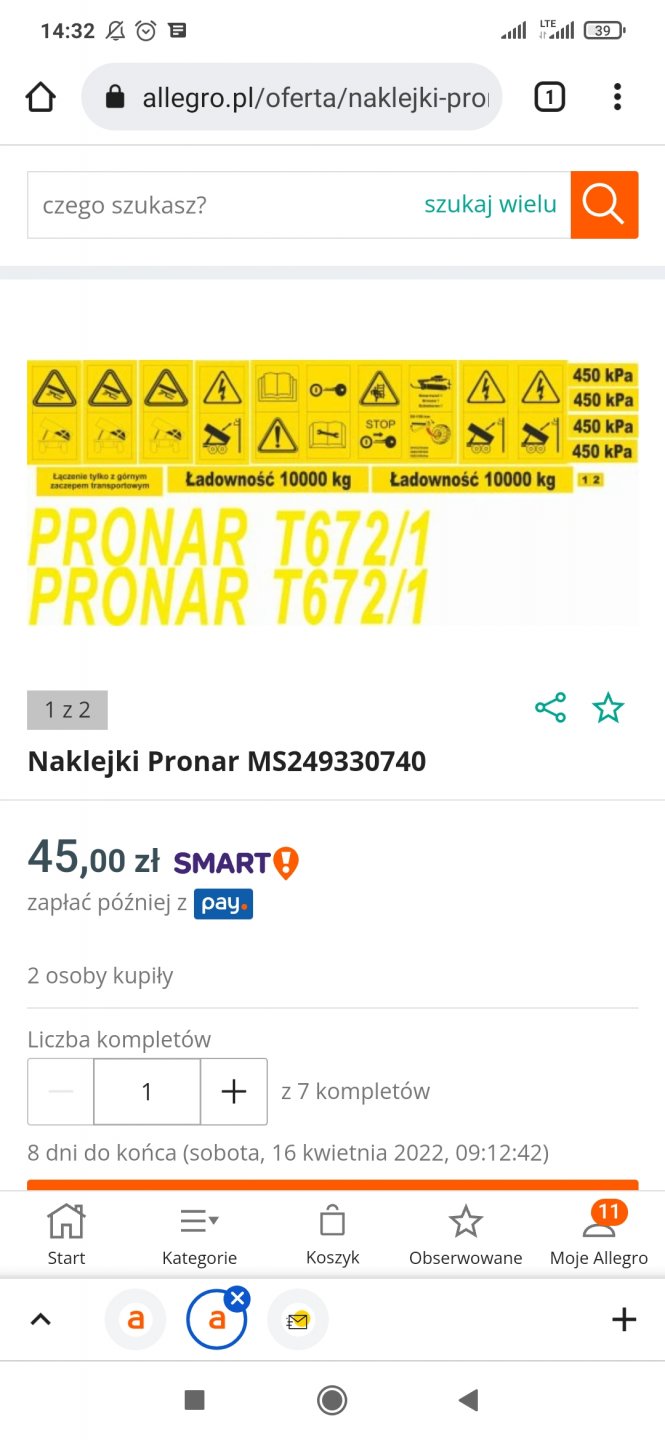The image size is (665, 1440).
Task: Add a new browser tab with plus
Action: (624, 1319)
